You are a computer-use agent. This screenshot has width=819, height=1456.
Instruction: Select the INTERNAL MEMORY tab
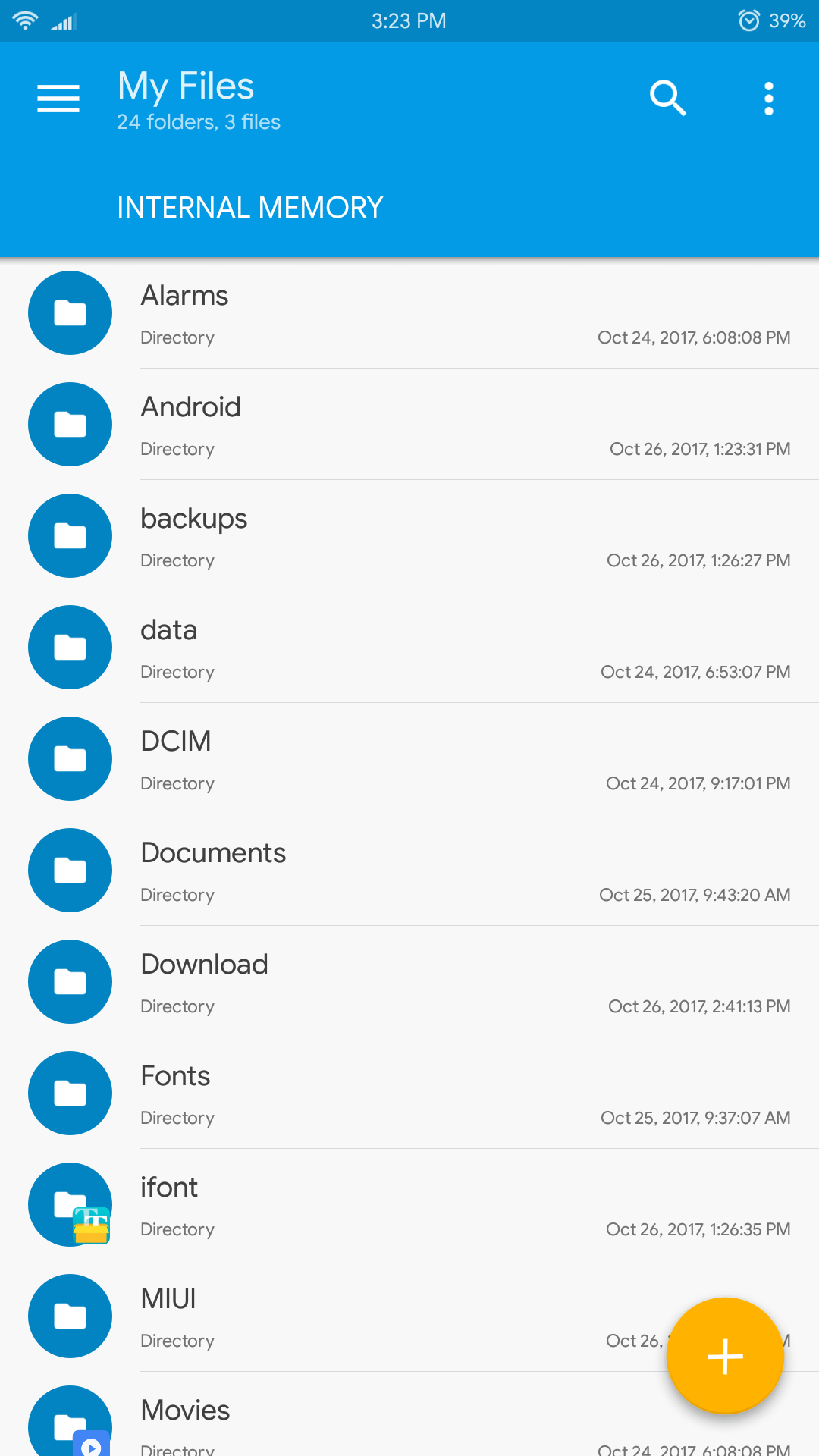(250, 208)
